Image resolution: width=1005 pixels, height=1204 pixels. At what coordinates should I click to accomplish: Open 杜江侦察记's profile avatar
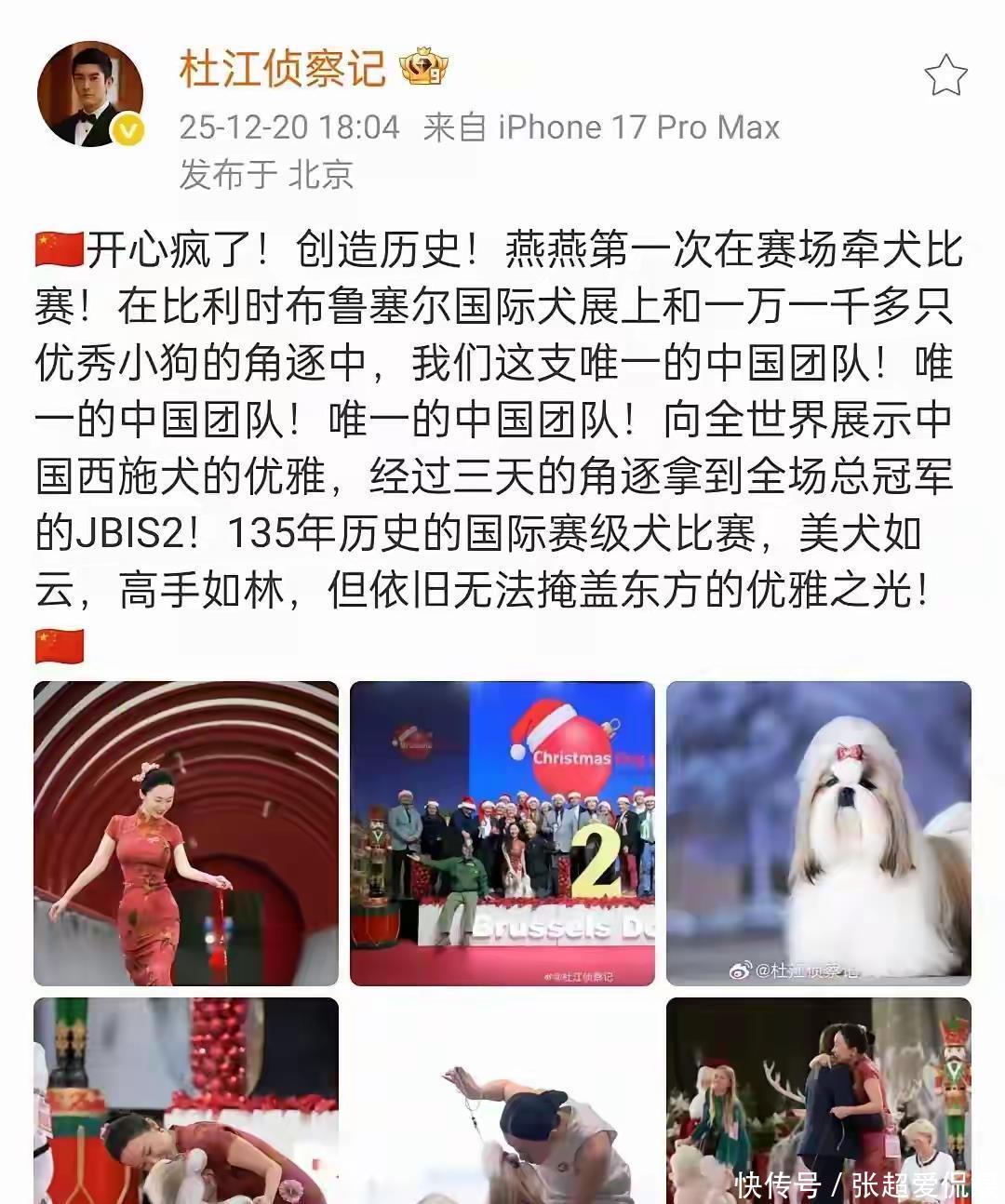pyautogui.click(x=90, y=93)
